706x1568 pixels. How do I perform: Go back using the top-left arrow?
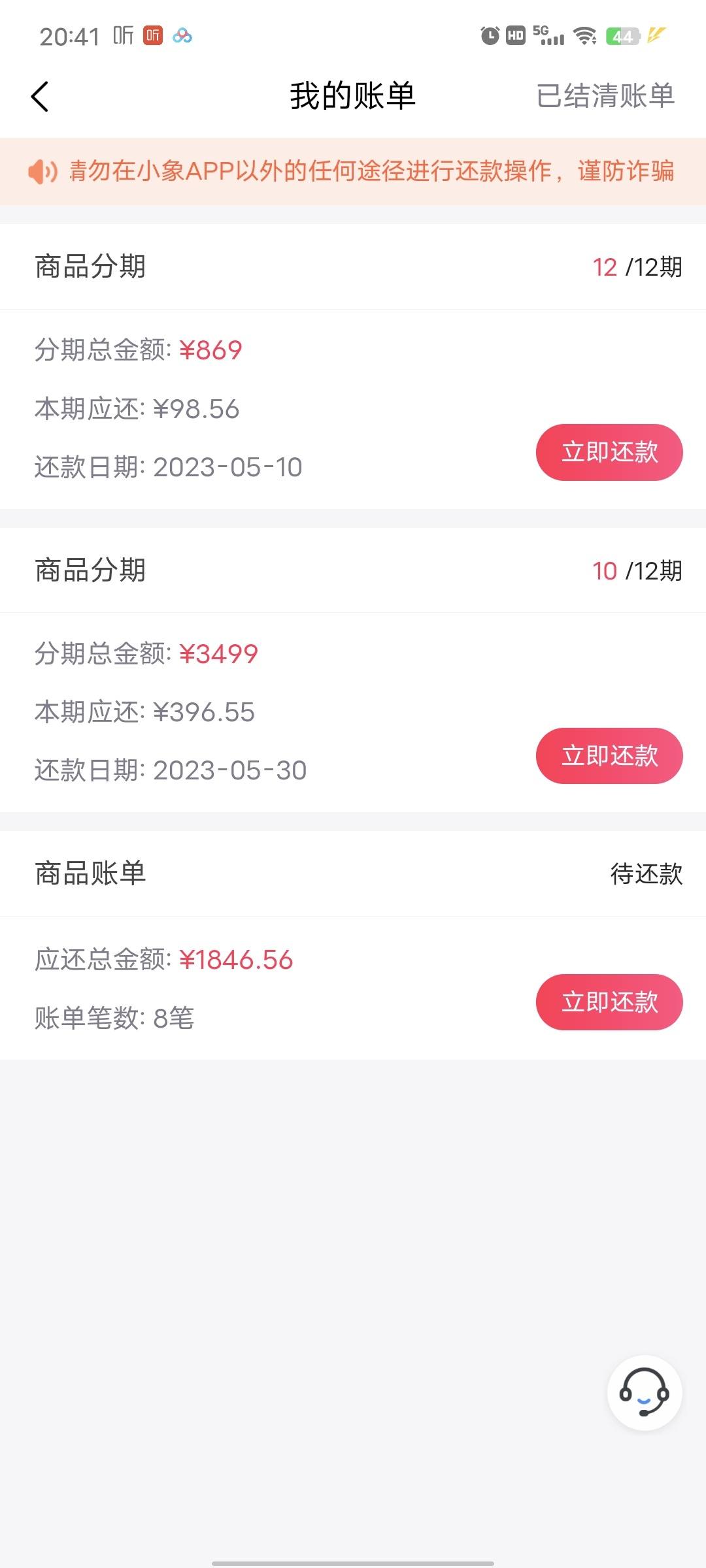pyautogui.click(x=40, y=97)
